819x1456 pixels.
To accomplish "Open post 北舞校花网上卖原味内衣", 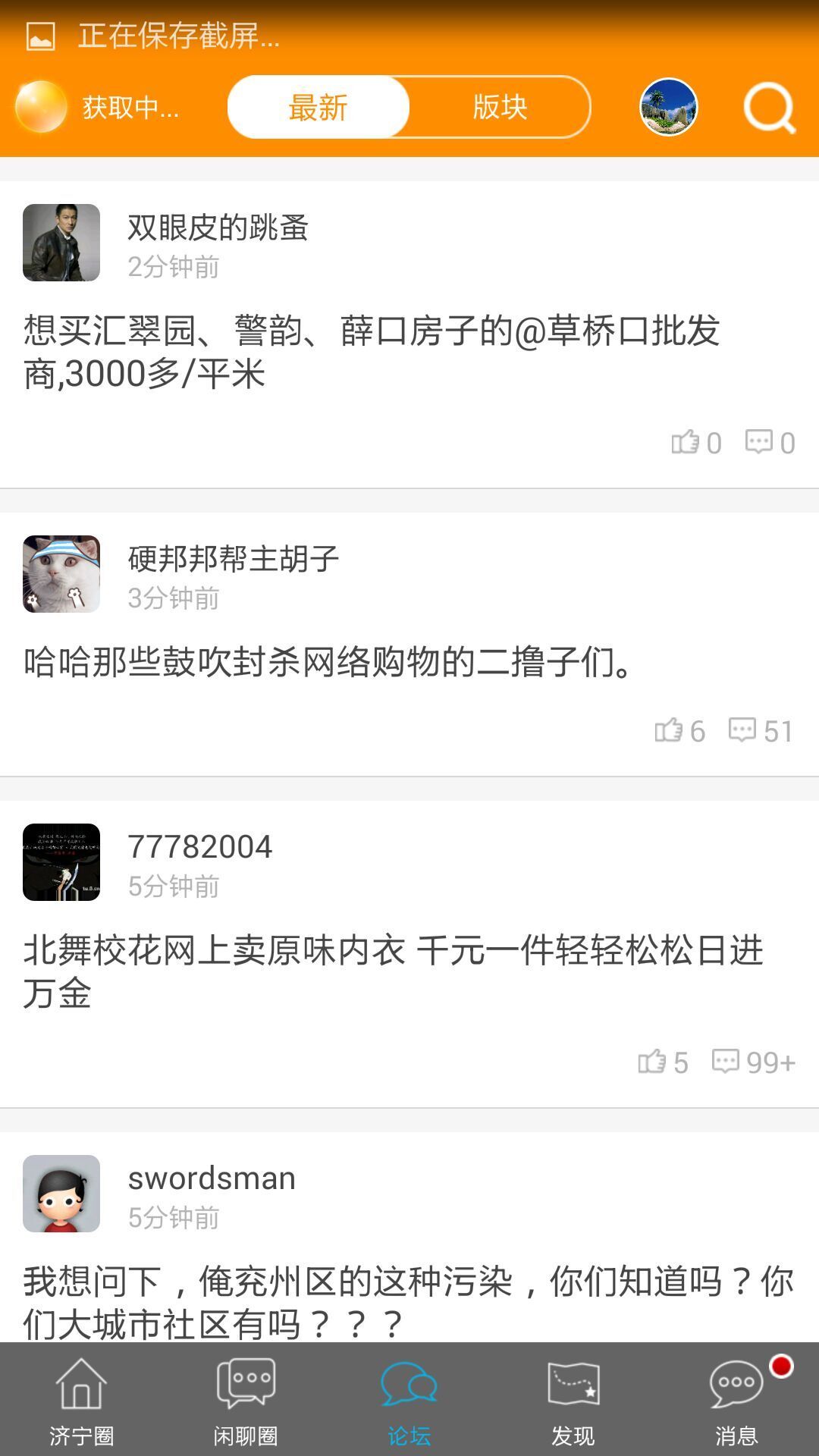I will tap(393, 971).
